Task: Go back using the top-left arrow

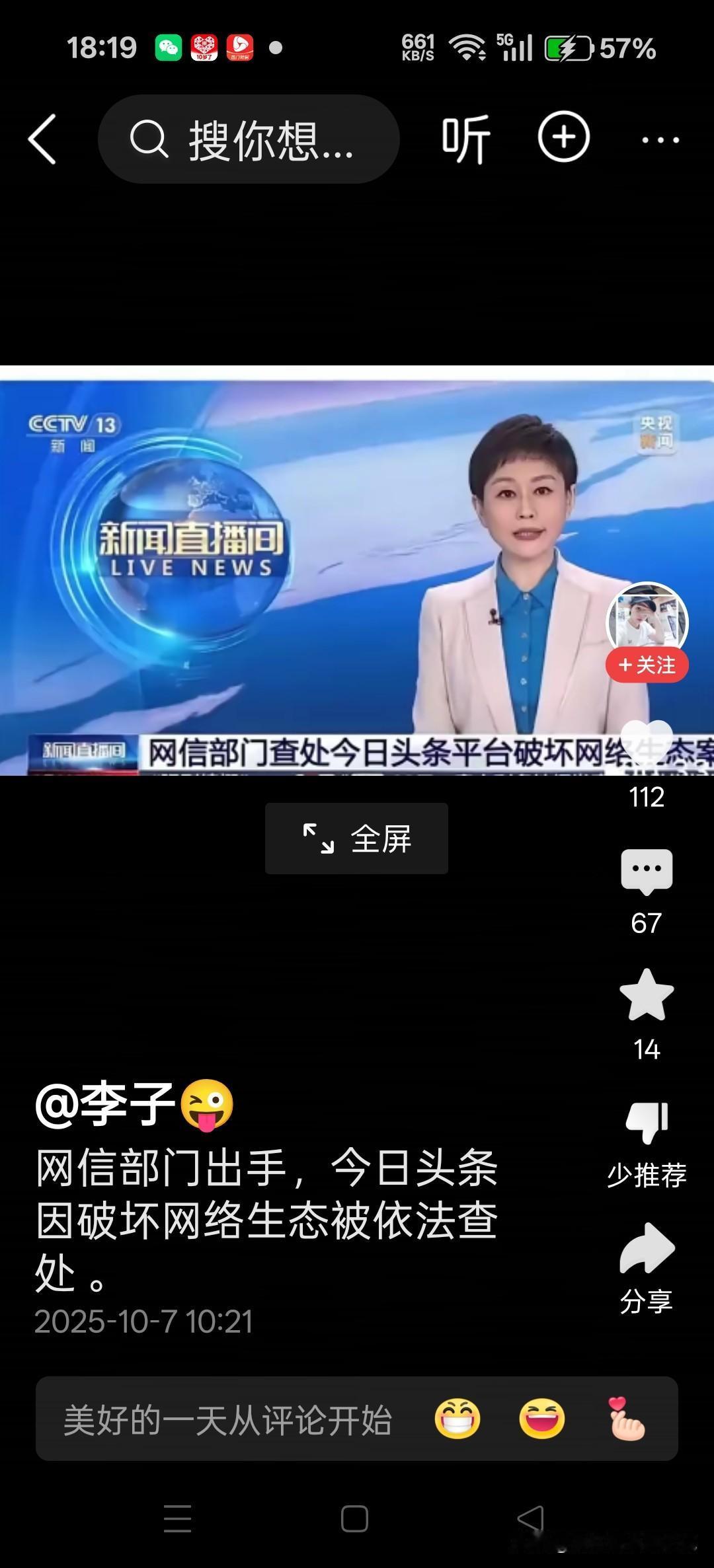Action: [x=42, y=139]
